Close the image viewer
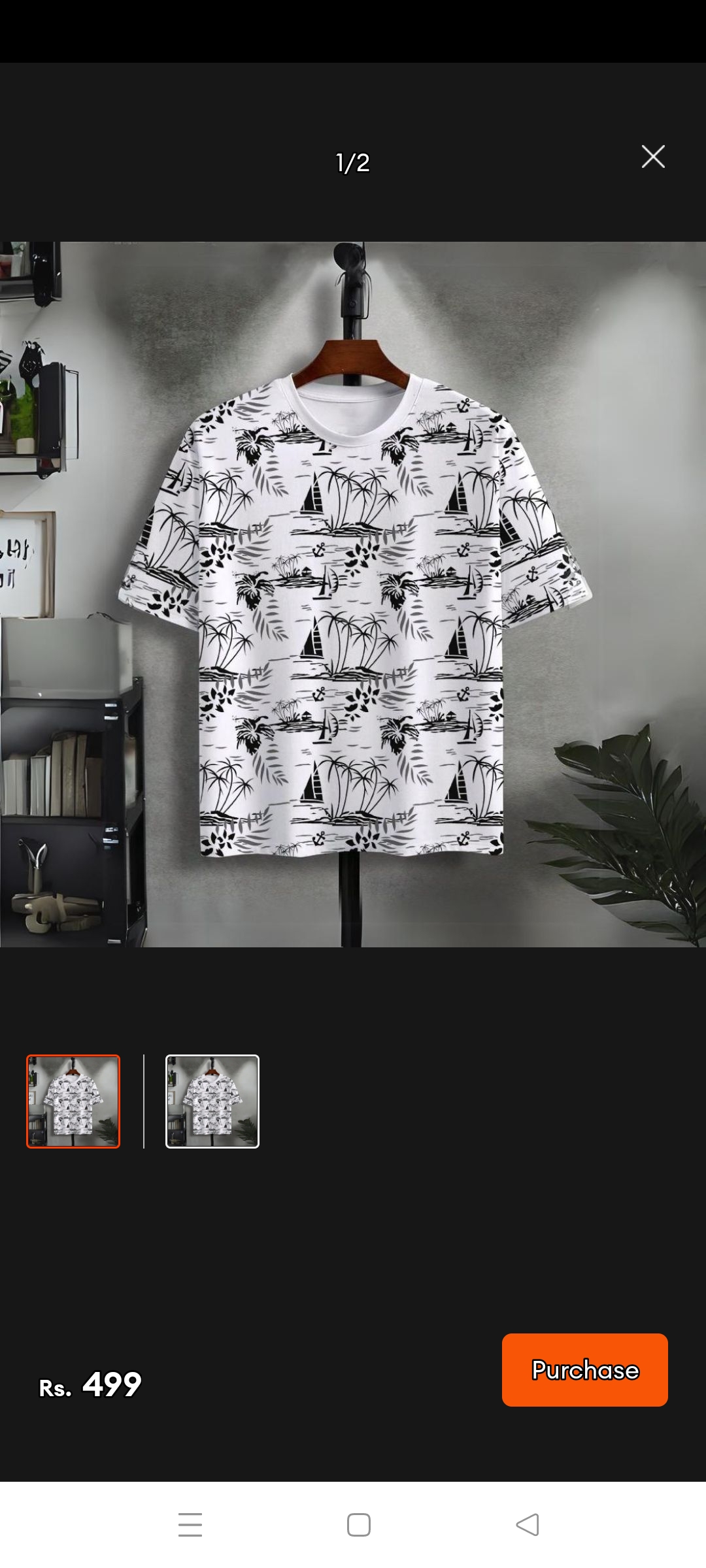 click(x=653, y=157)
